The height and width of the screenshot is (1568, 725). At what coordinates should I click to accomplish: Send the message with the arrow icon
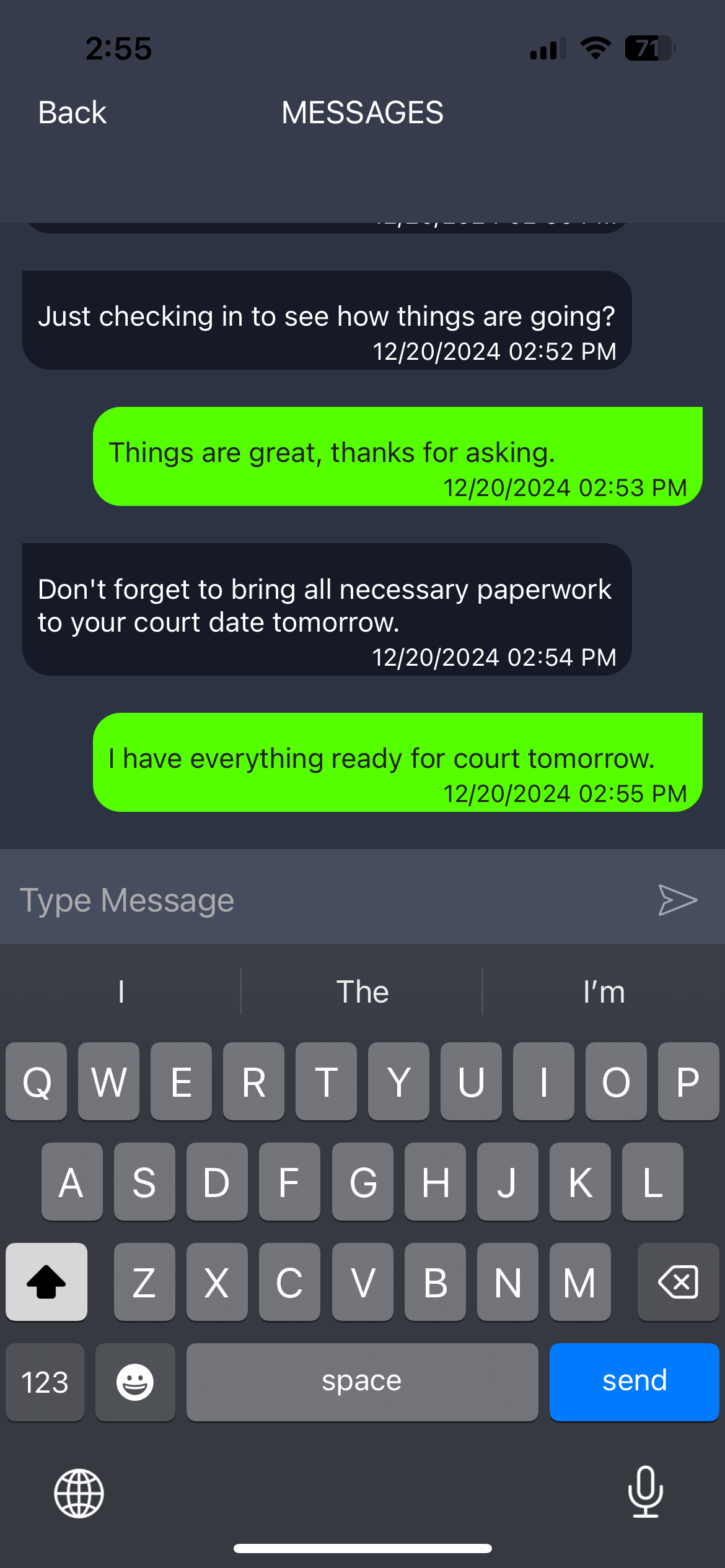pyautogui.click(x=677, y=899)
